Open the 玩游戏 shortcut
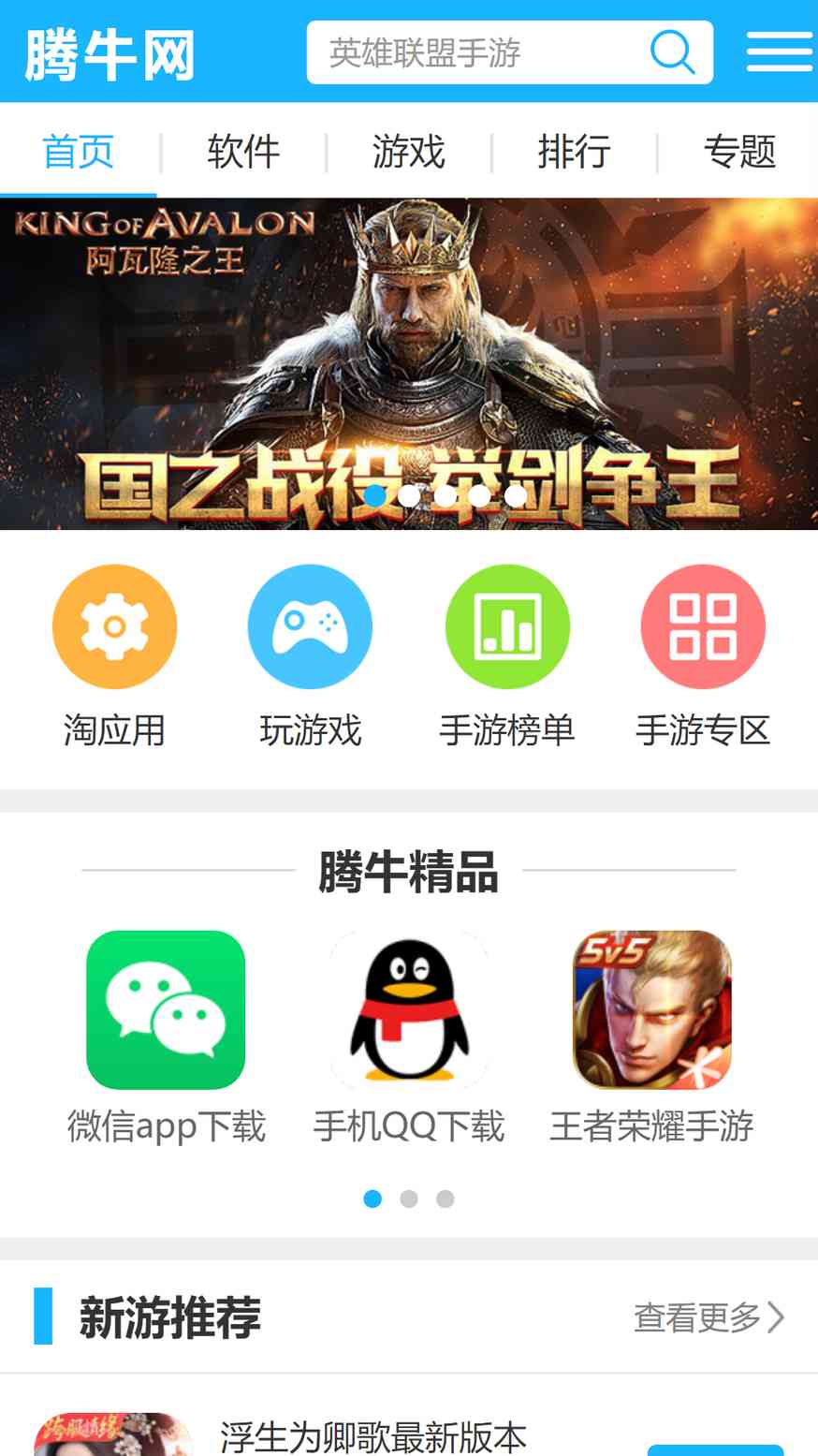Image resolution: width=818 pixels, height=1456 pixels. [x=310, y=655]
